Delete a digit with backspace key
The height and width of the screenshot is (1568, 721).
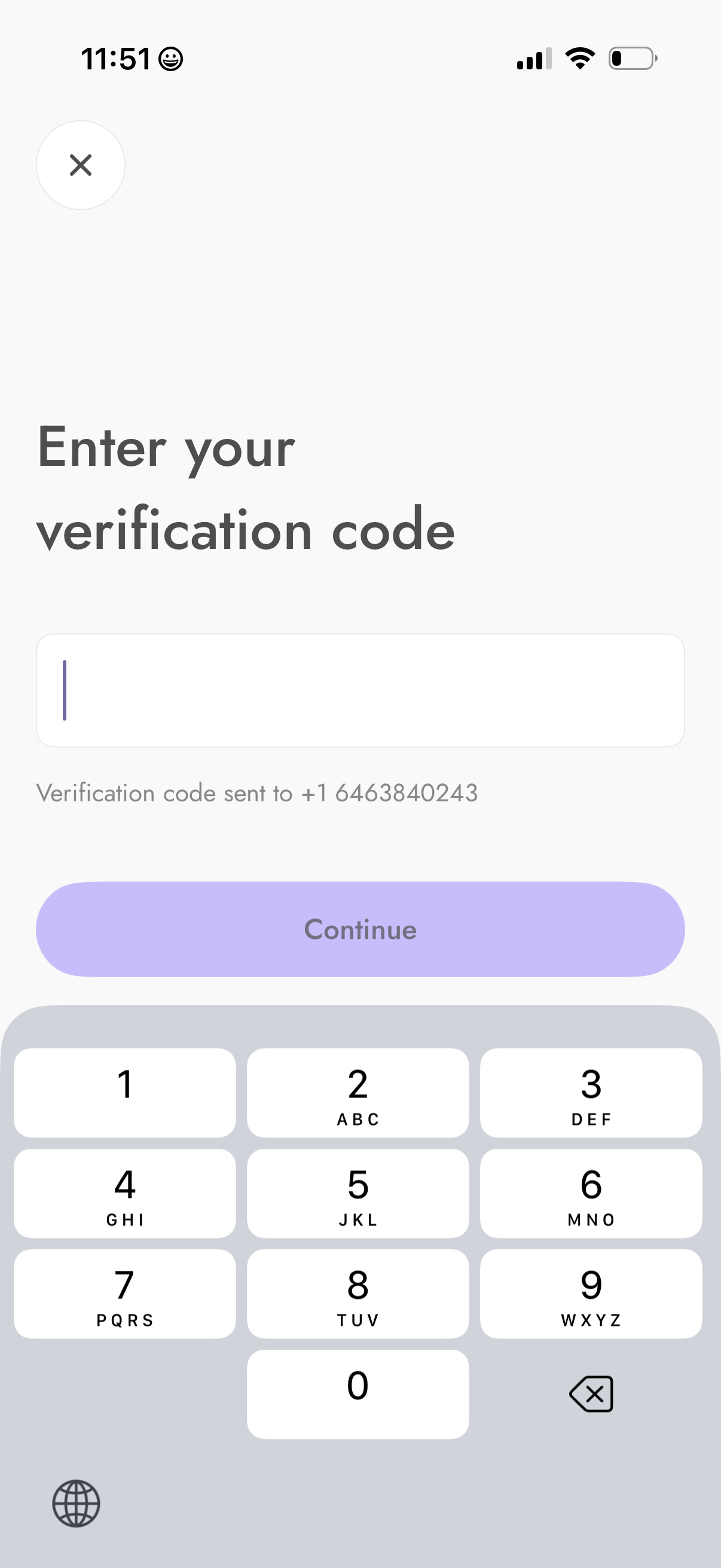[591, 1394]
